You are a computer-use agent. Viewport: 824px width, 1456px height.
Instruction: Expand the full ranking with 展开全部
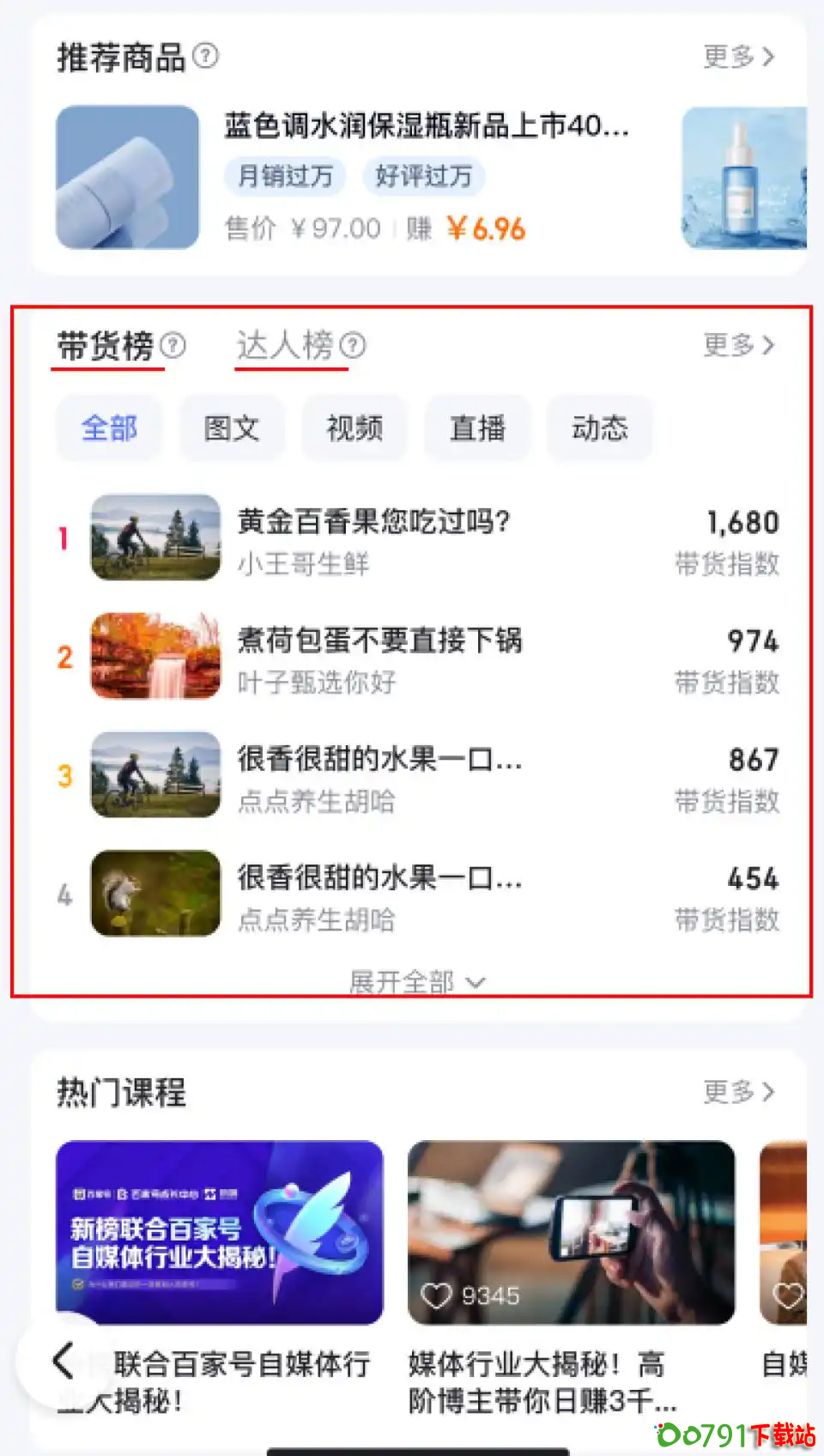[416, 981]
